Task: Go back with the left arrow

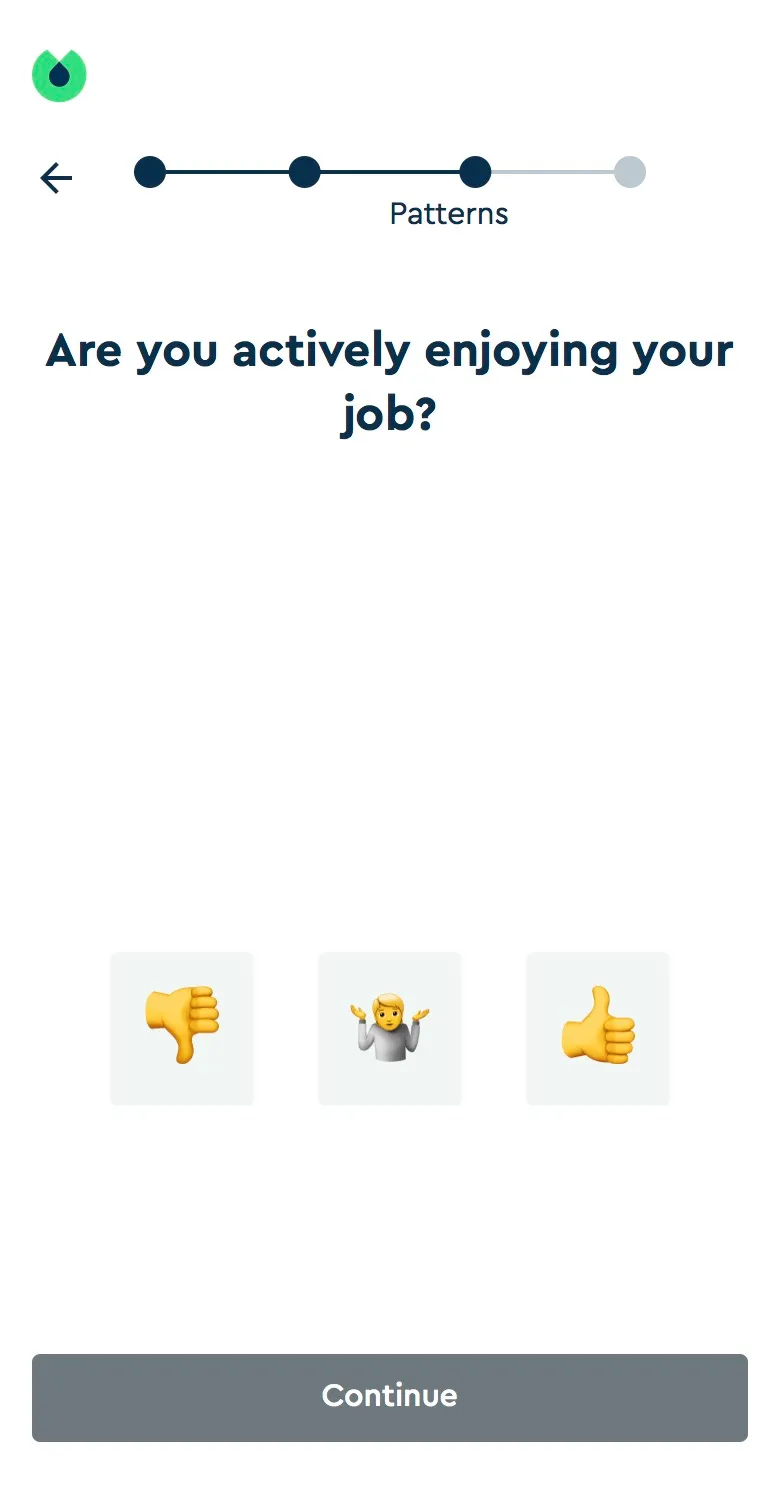Action: tap(56, 178)
